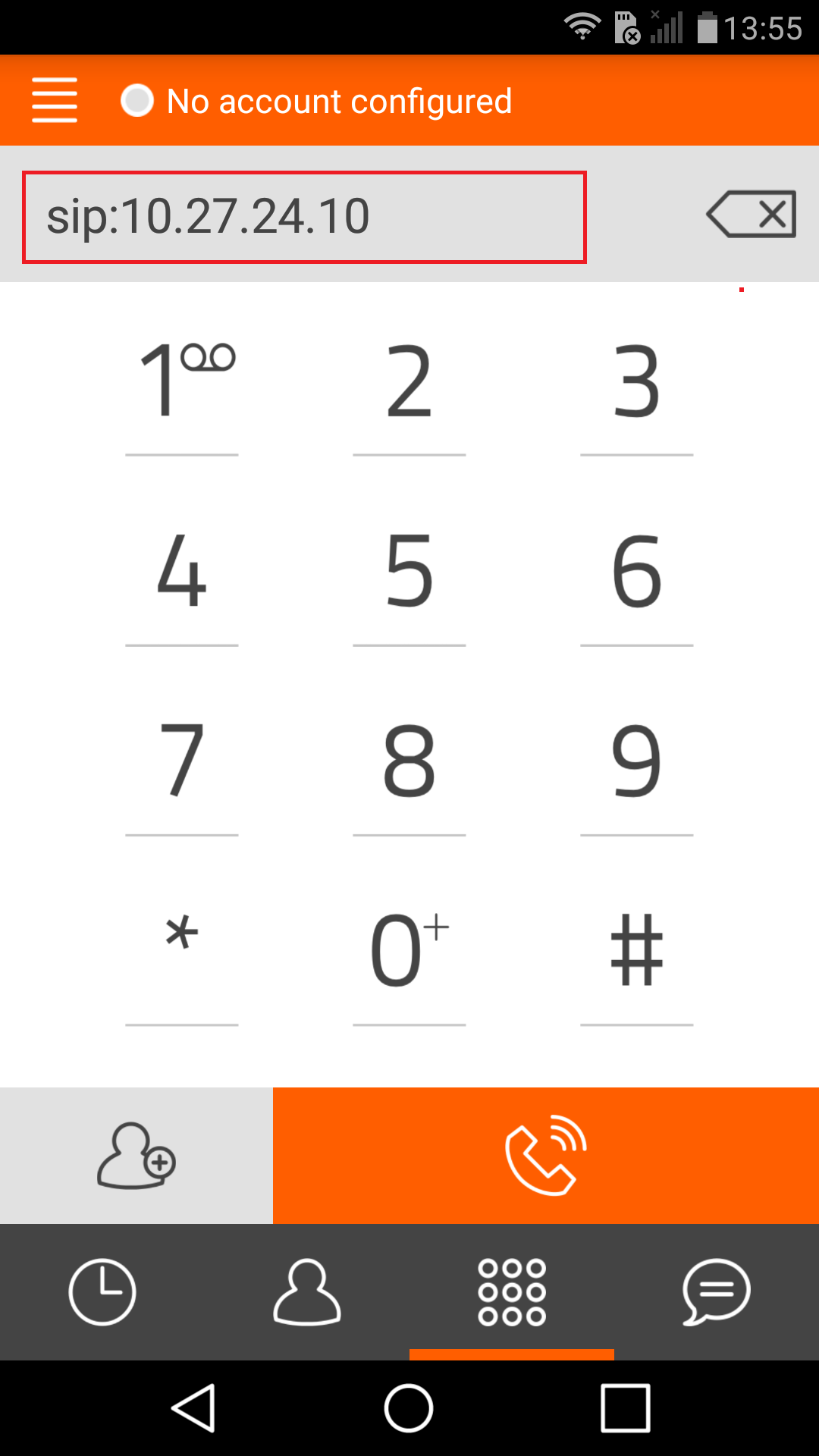
Task: Switch to the chat messages tab
Action: tap(717, 1292)
